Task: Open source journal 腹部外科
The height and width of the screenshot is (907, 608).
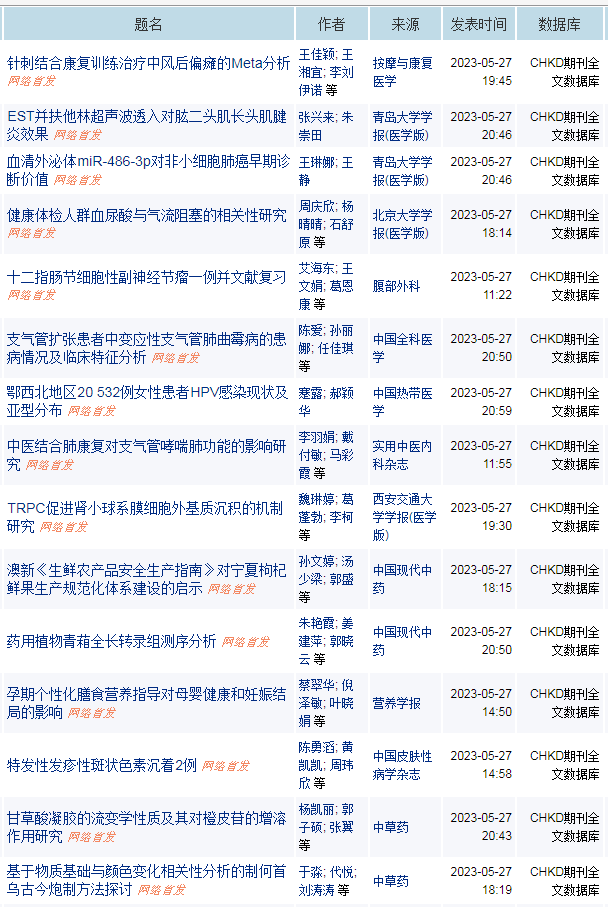Action: click(396, 286)
